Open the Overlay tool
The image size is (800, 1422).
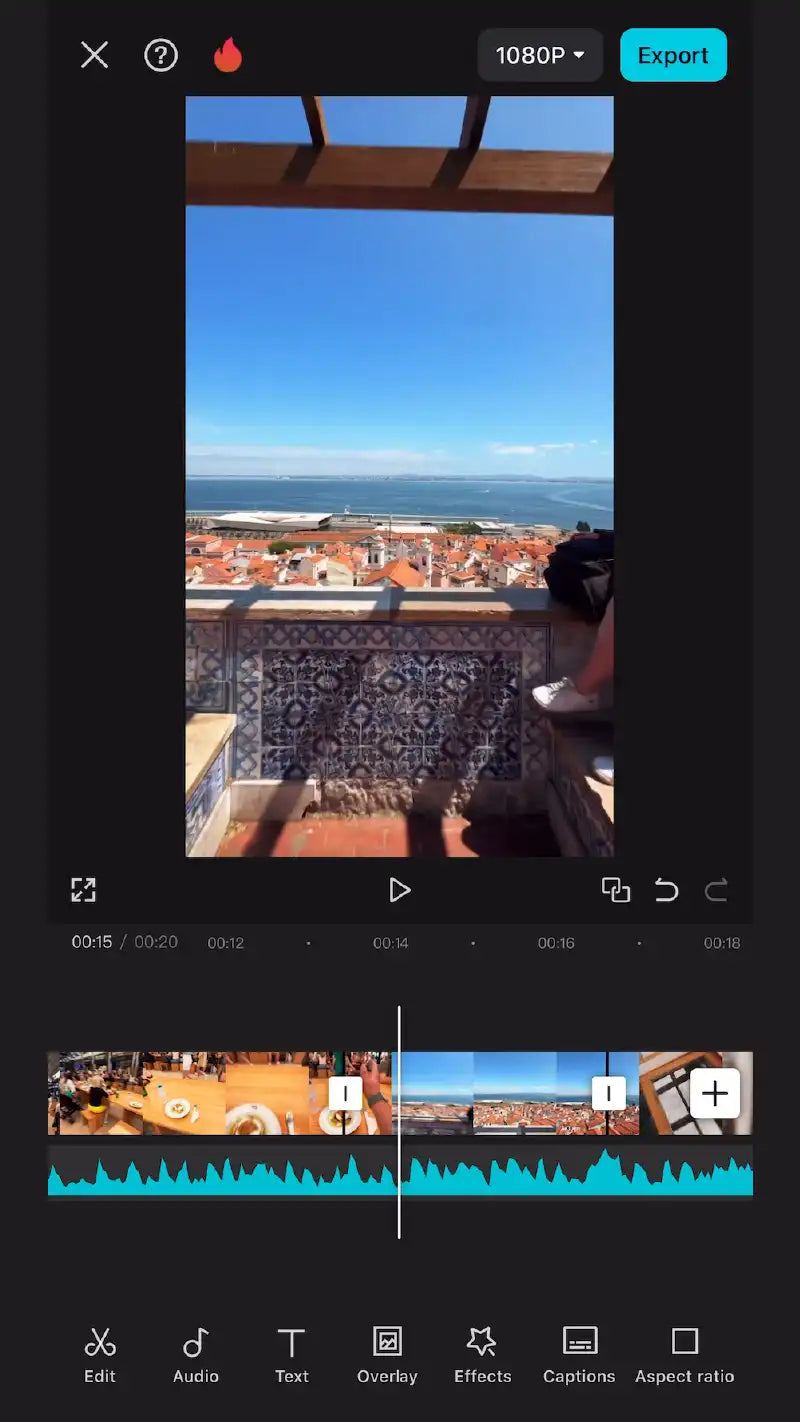point(387,1355)
